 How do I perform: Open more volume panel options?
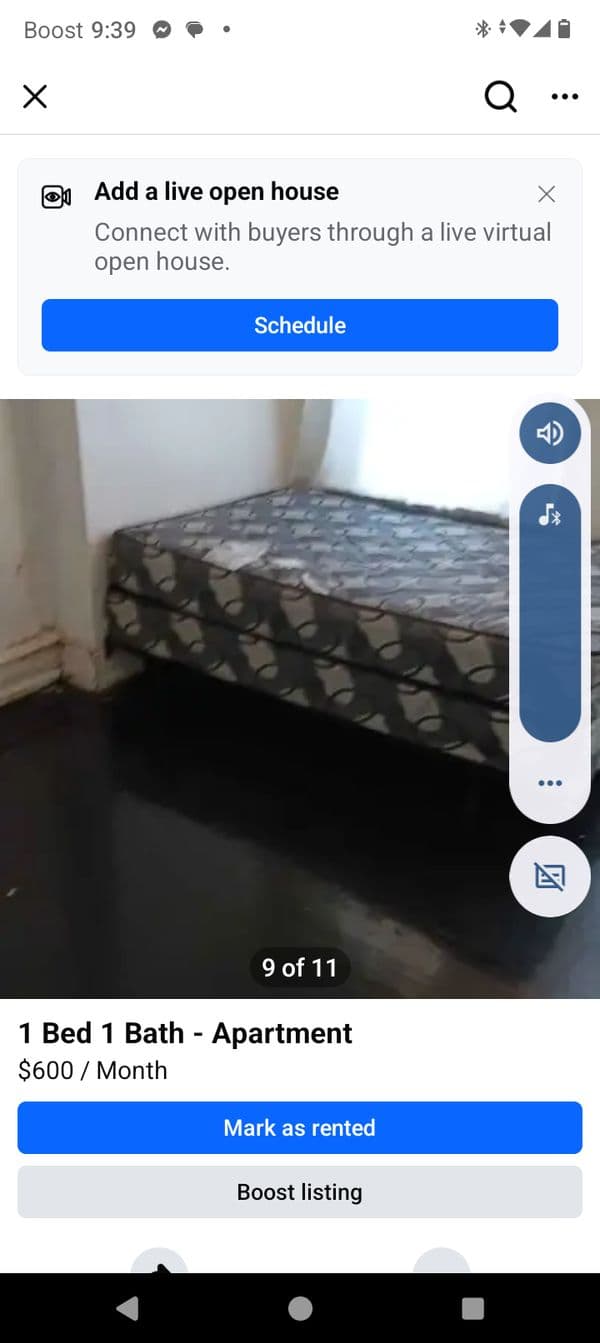tap(550, 783)
